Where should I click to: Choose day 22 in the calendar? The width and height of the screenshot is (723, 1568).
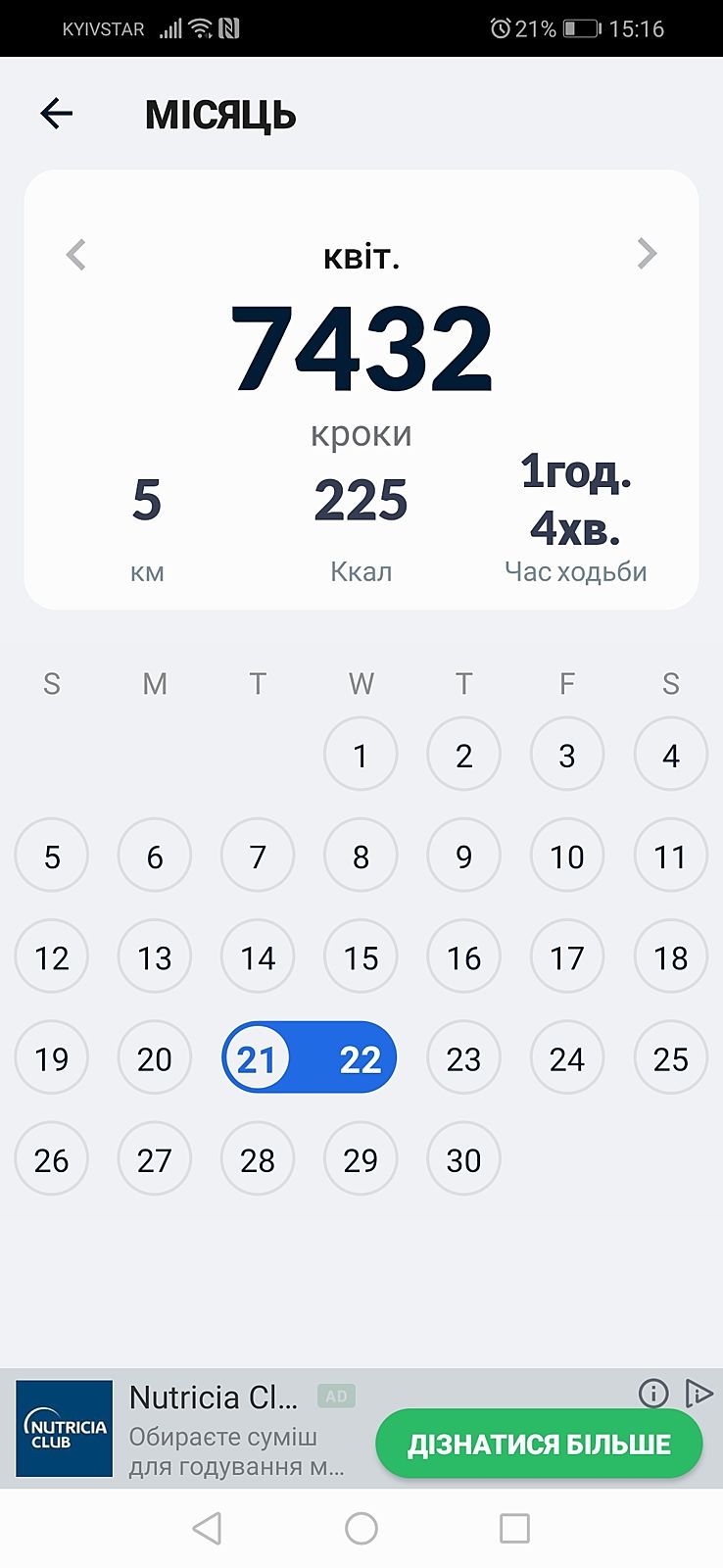pyautogui.click(x=360, y=1058)
